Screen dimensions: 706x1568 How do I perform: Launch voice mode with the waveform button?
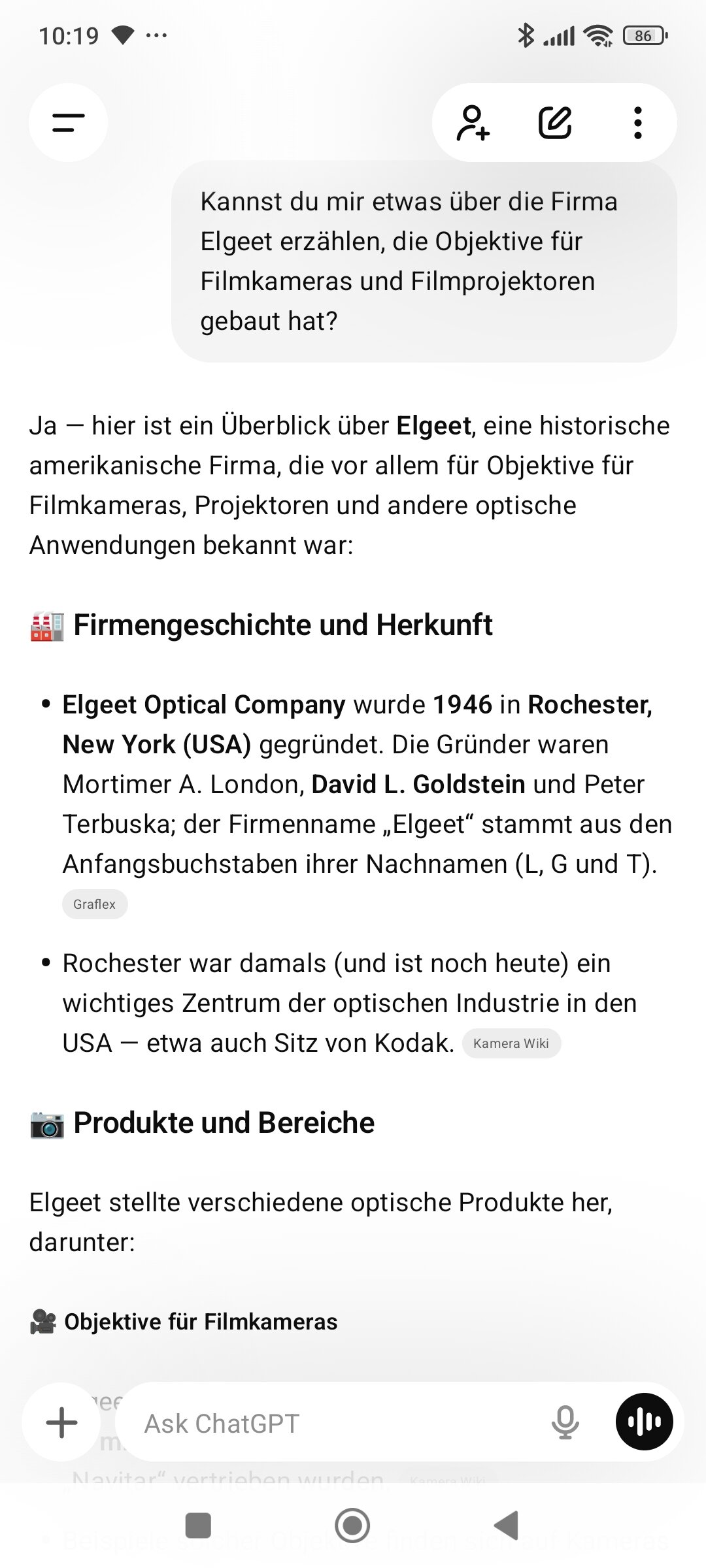point(644,1422)
